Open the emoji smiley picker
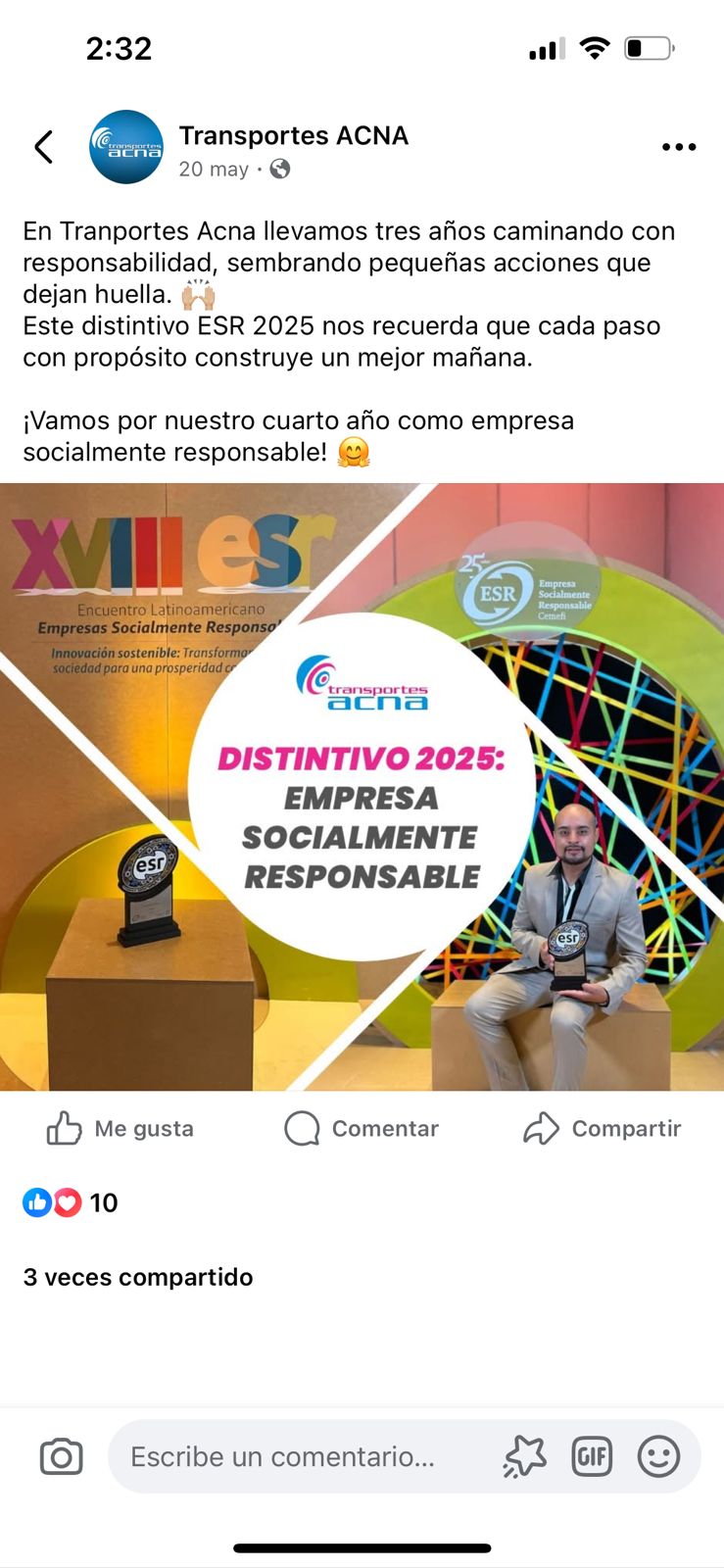The width and height of the screenshot is (724, 1568). coord(658,1456)
